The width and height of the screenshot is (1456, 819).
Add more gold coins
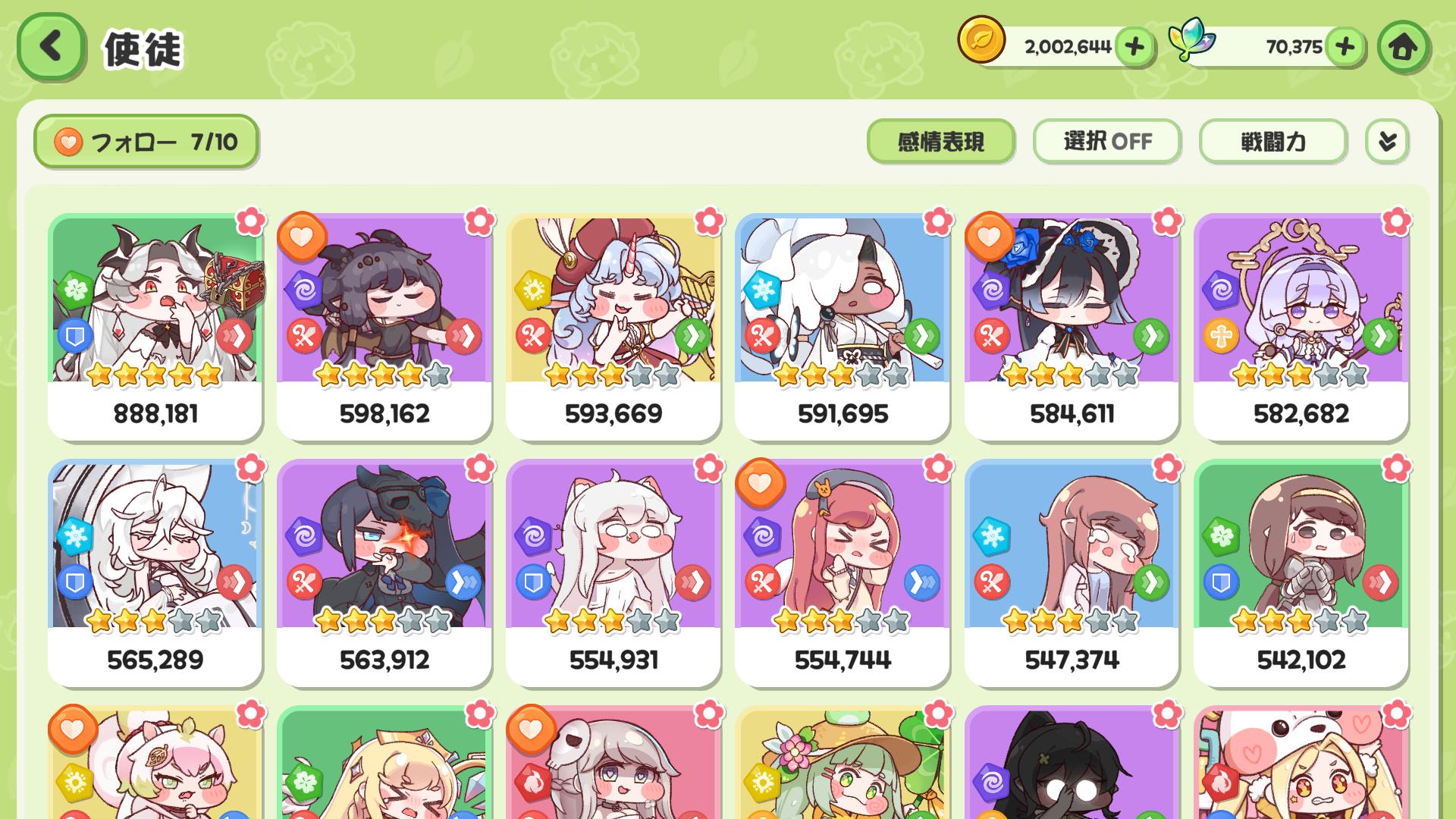pos(1134,47)
